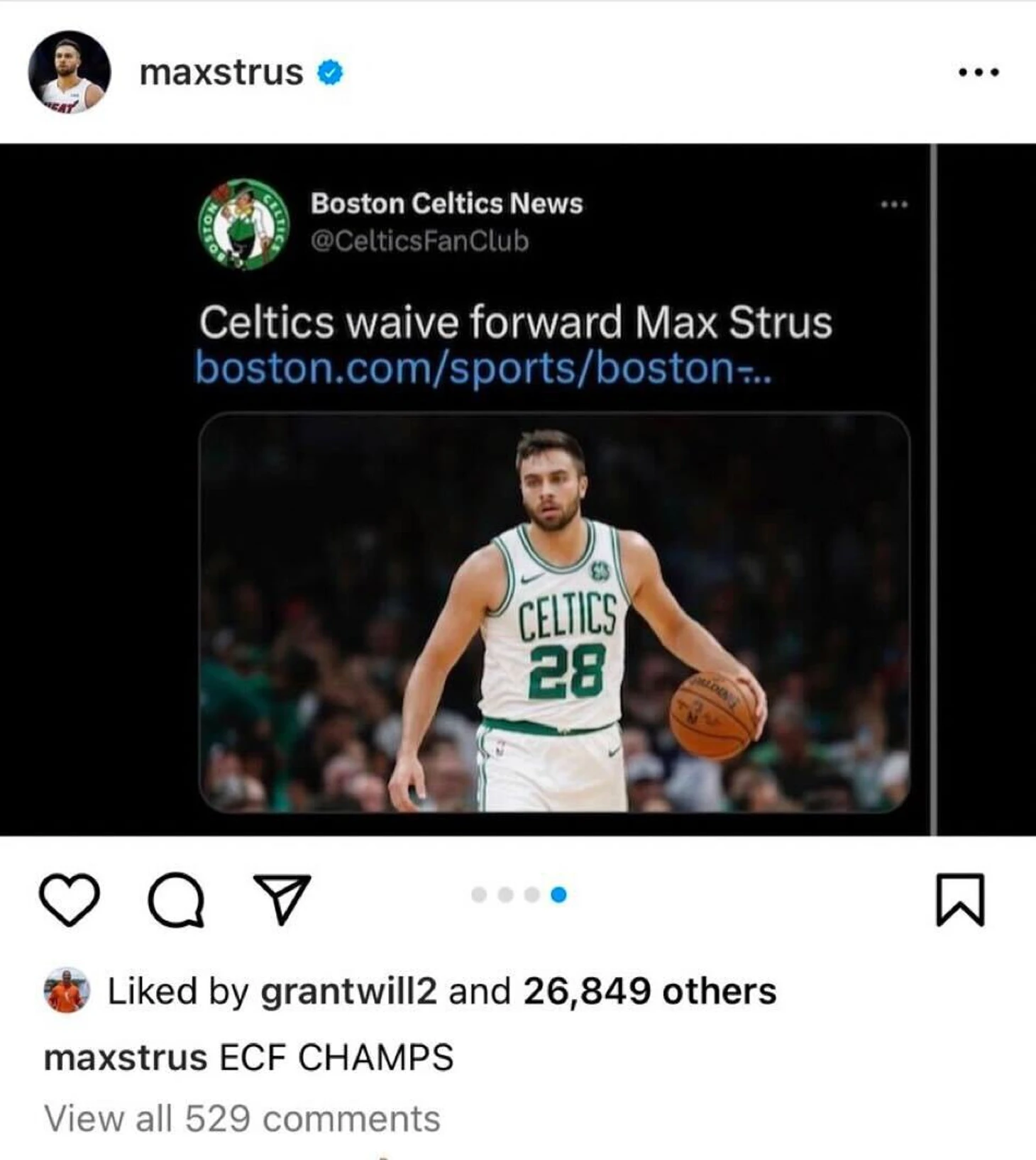Screen dimensions: 1036x1160
Task: Open maxstrus profile picture
Action: pyautogui.click(x=69, y=72)
